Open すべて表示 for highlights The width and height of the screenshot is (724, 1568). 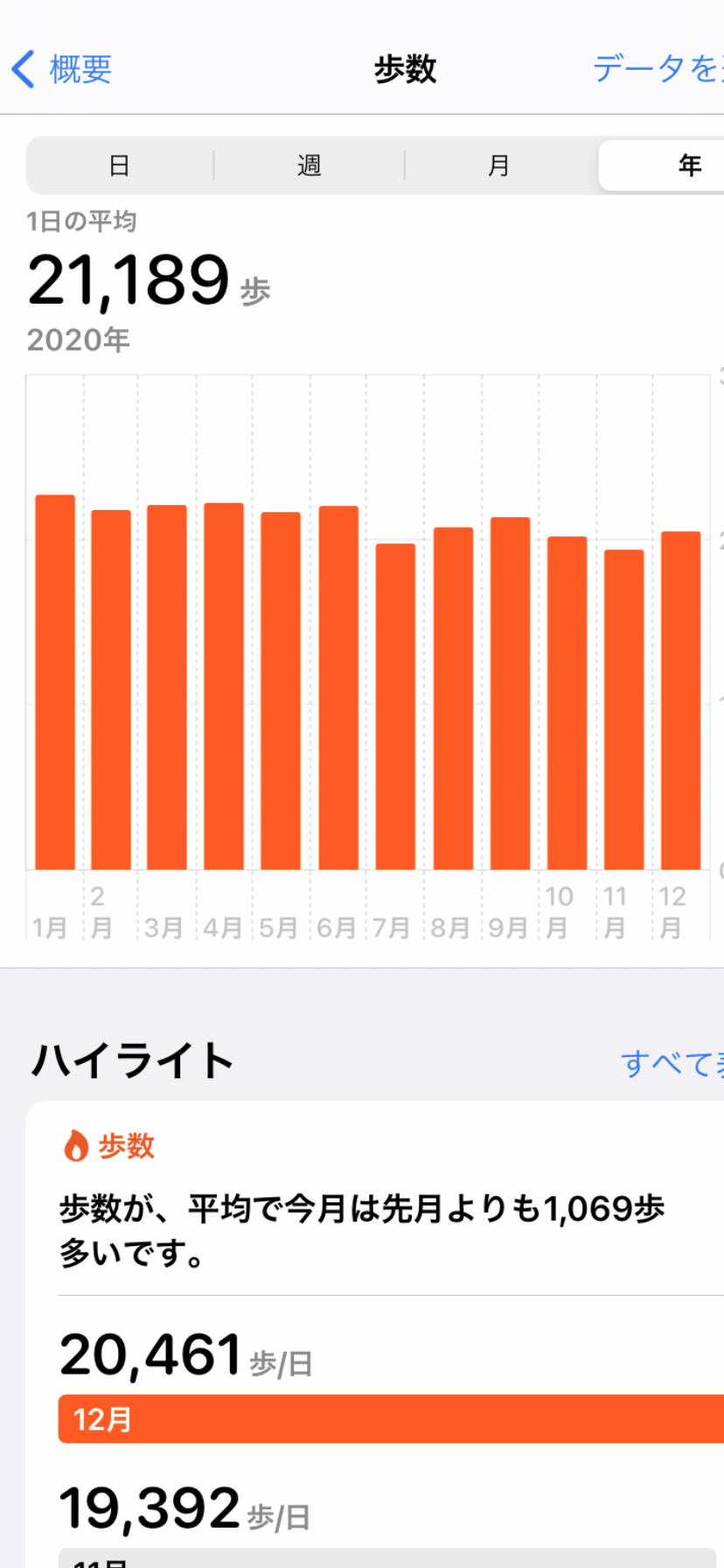point(672,1063)
